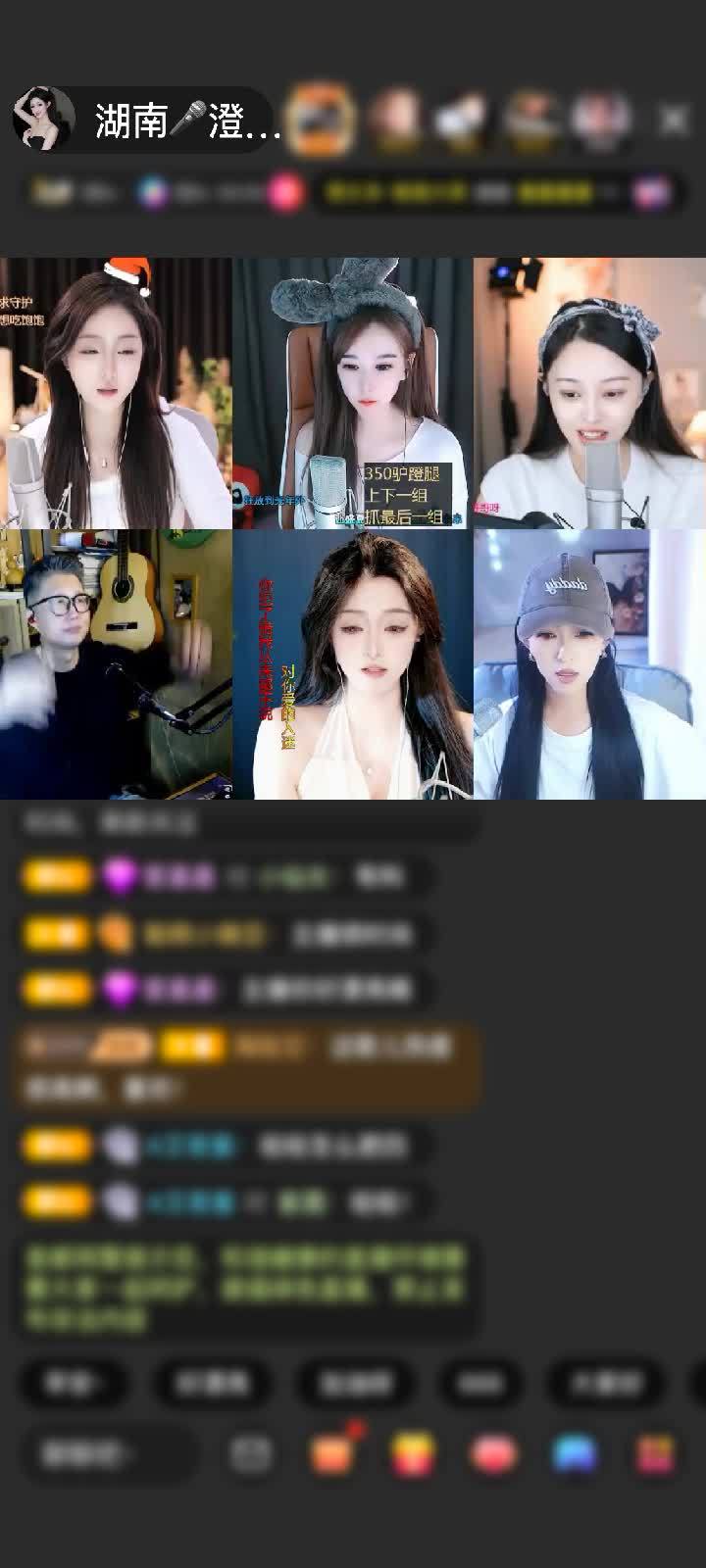Image resolution: width=706 pixels, height=1568 pixels.
Task: Select the streamer wearing the baseball cap
Action: tap(589, 664)
